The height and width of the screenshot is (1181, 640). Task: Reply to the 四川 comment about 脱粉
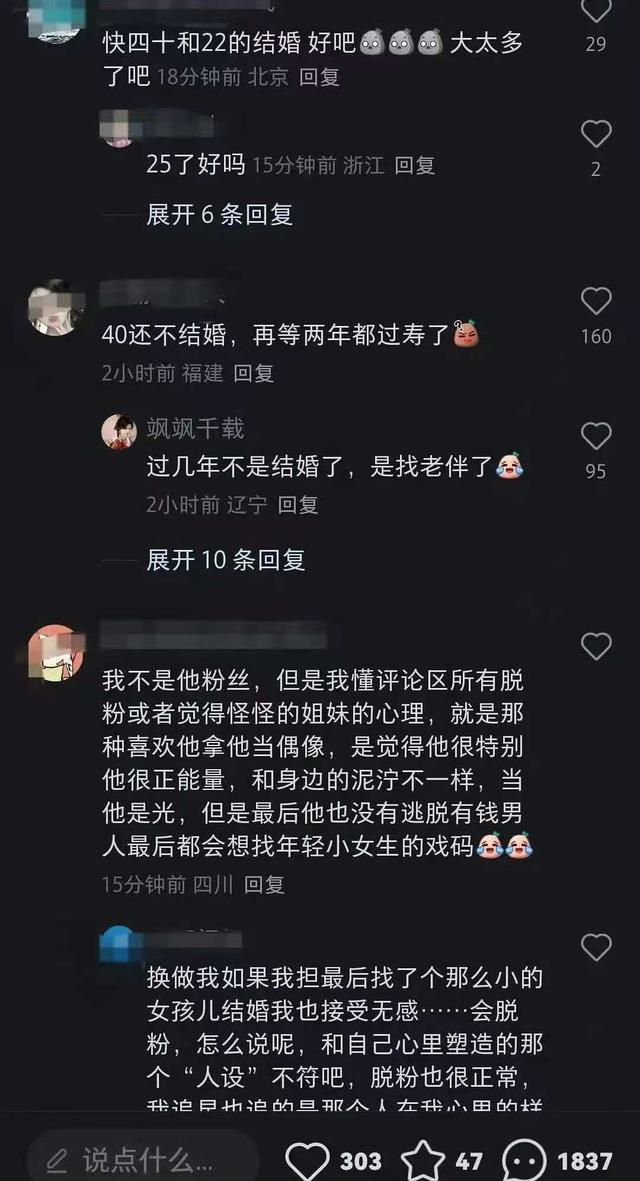coord(265,884)
